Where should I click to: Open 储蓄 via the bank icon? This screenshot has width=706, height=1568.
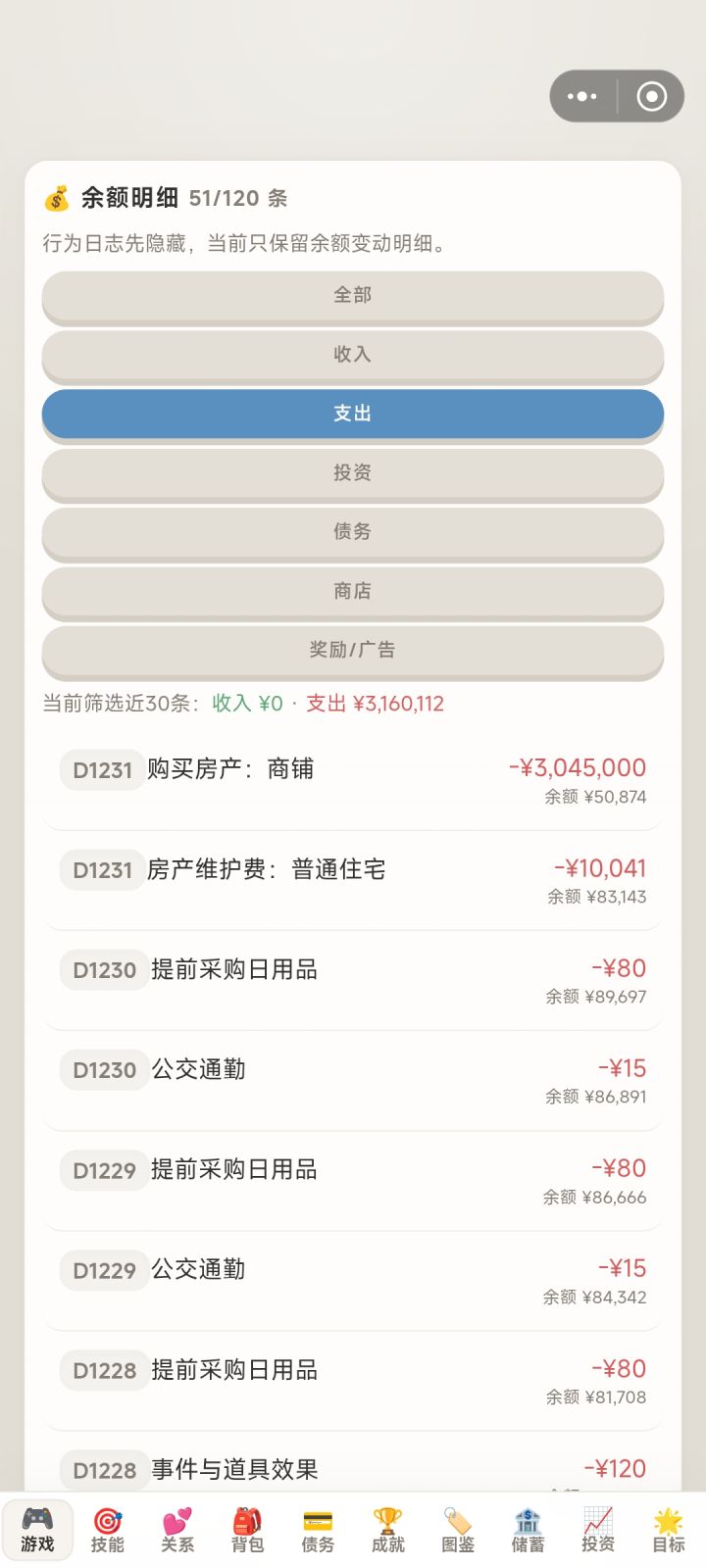[528, 1527]
